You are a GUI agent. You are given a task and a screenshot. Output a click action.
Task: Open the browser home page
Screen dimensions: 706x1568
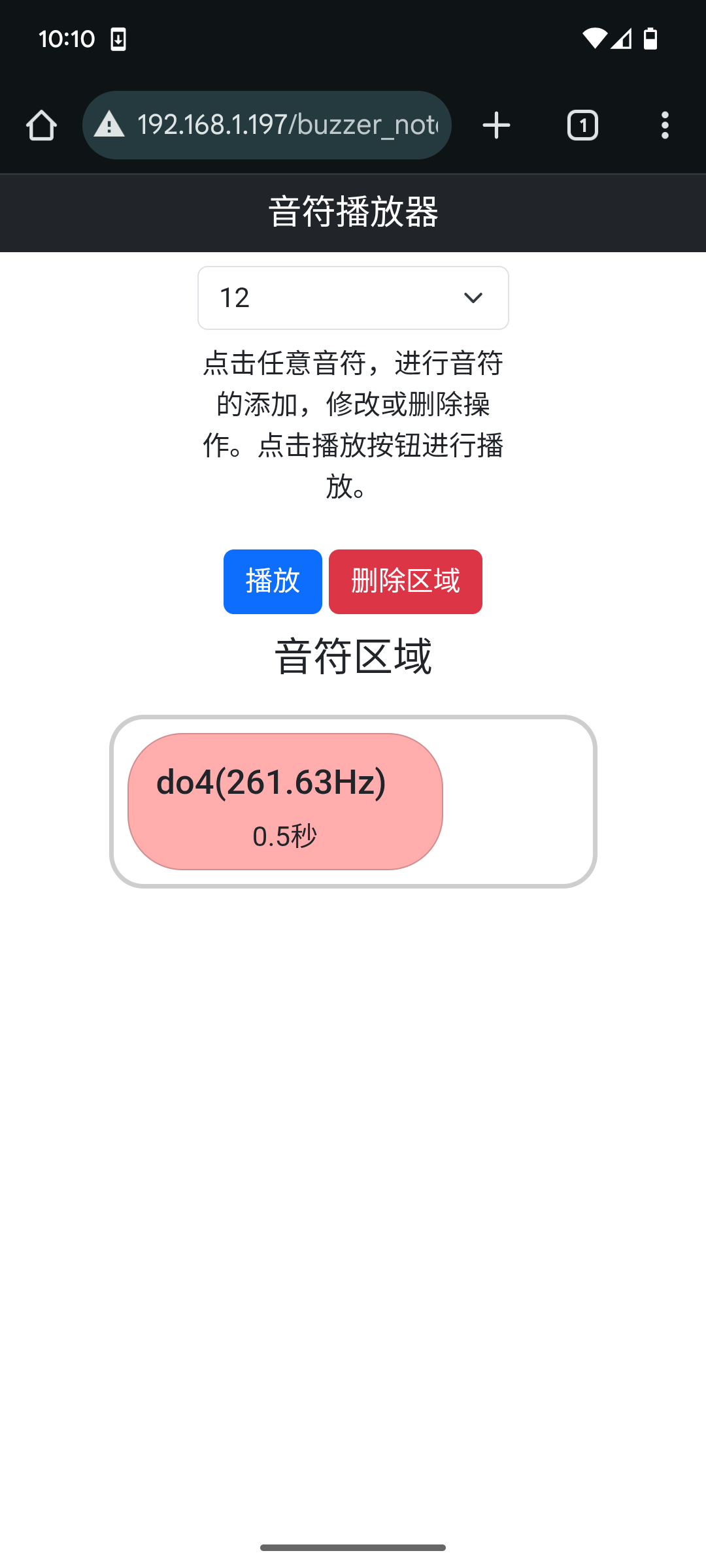coord(41,125)
